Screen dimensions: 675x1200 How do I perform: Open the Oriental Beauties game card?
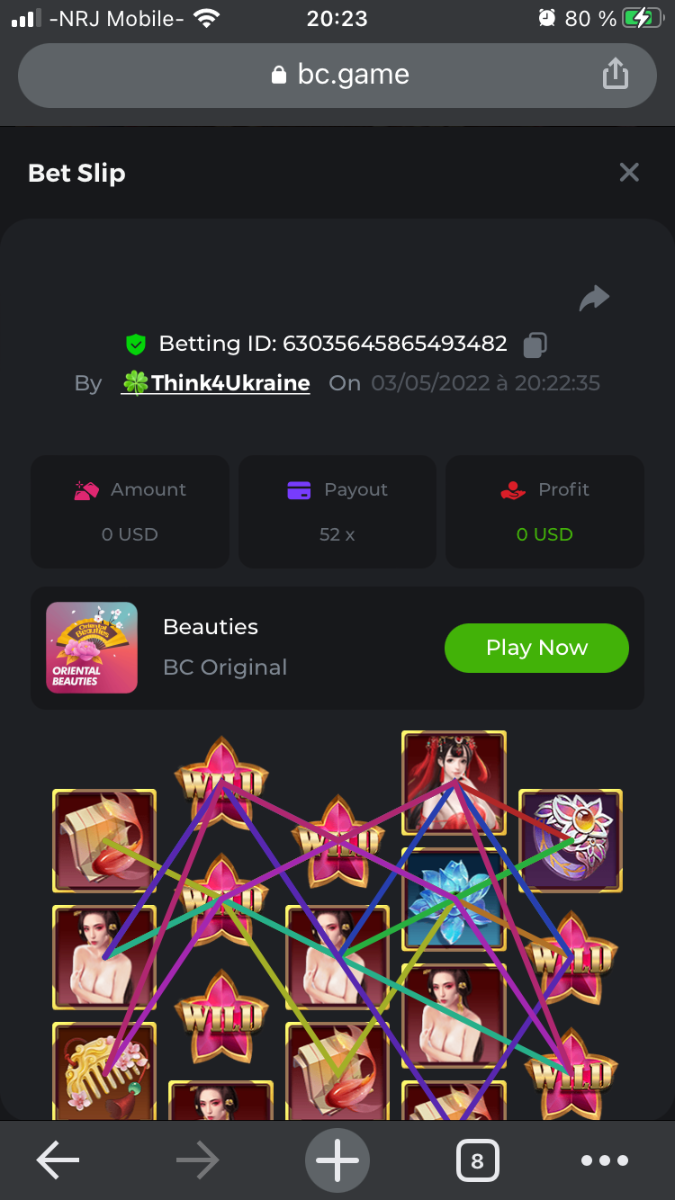[x=92, y=648]
